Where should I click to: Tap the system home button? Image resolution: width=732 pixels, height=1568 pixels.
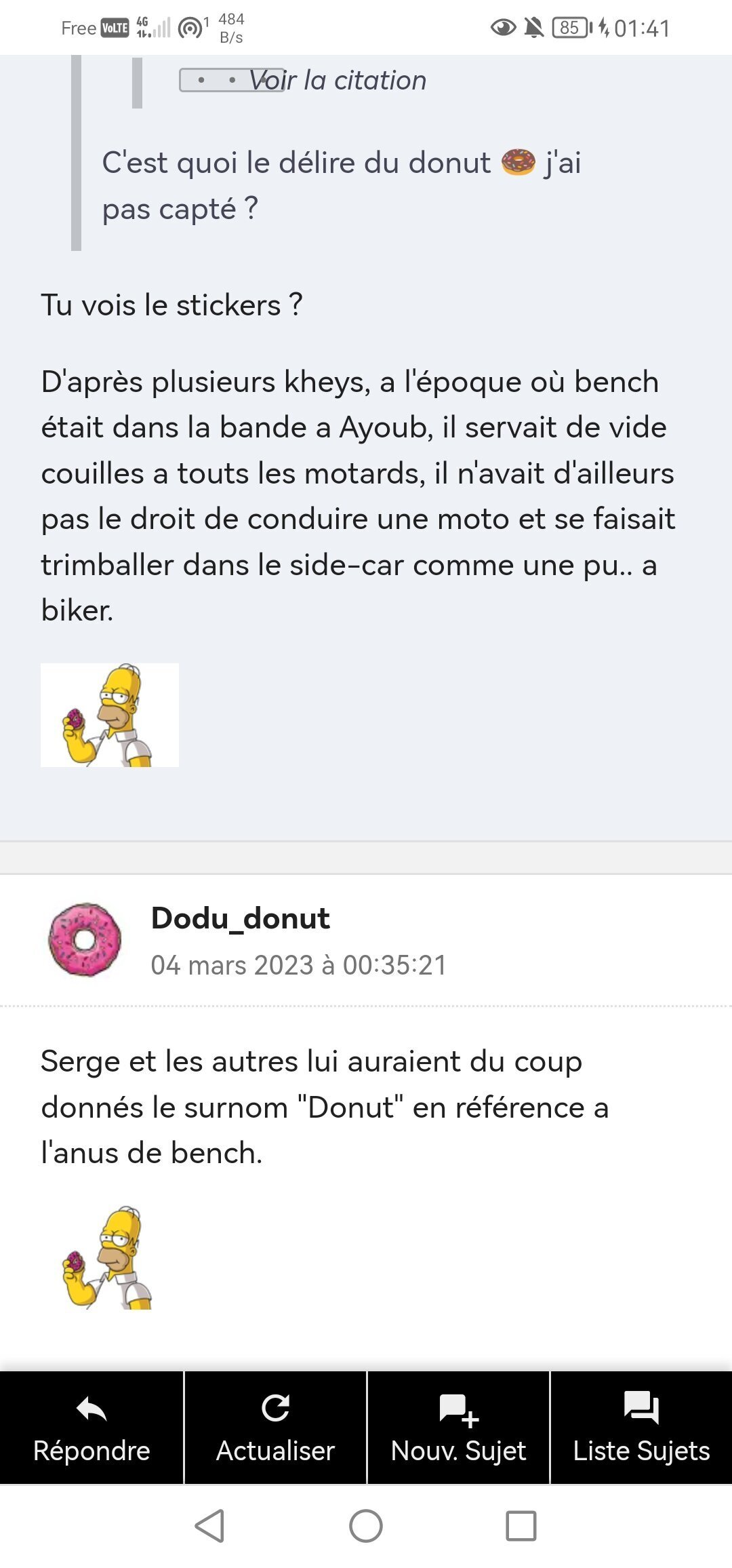pos(366,1526)
